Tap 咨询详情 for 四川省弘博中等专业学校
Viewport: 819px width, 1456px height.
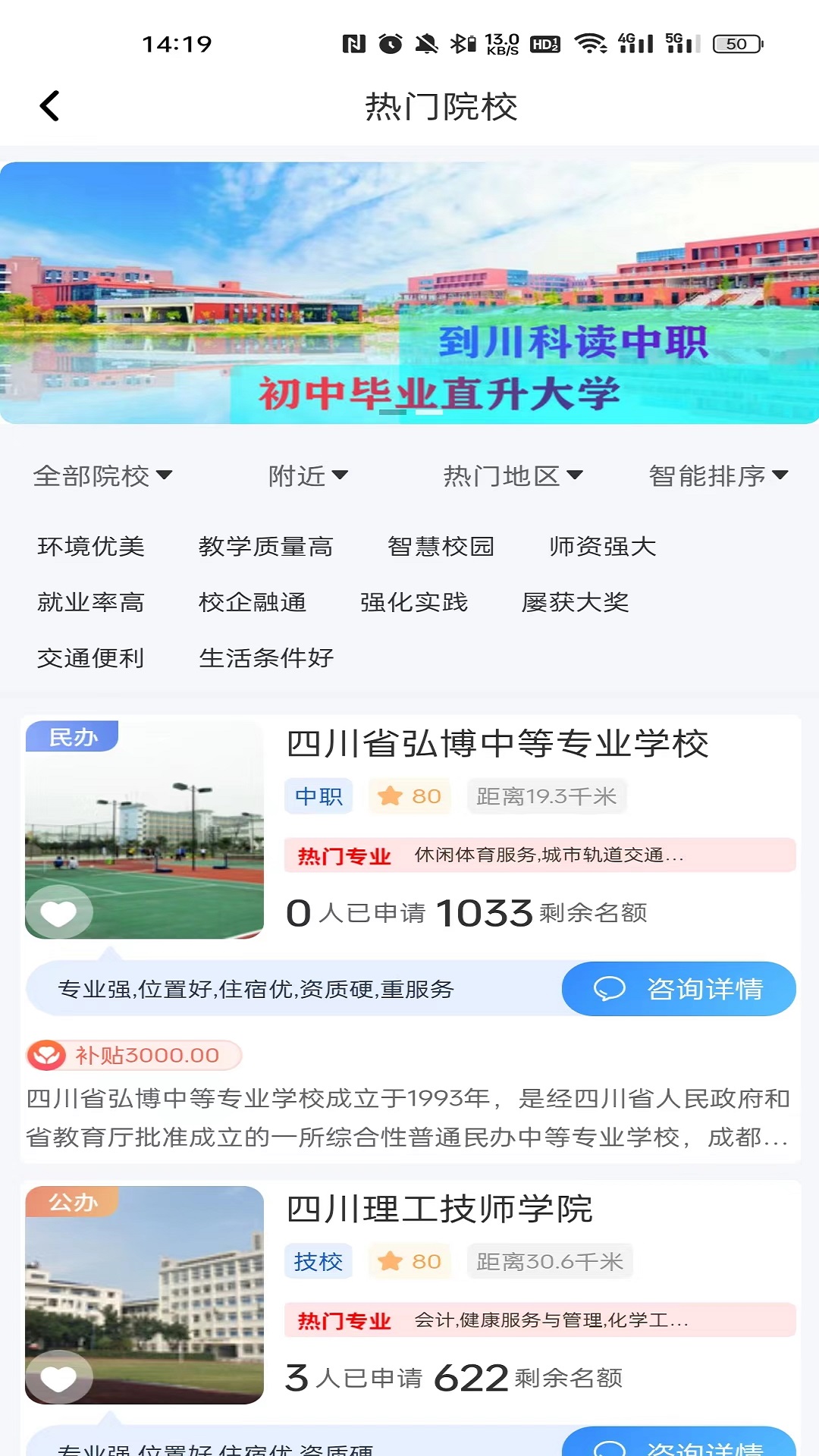tap(679, 989)
